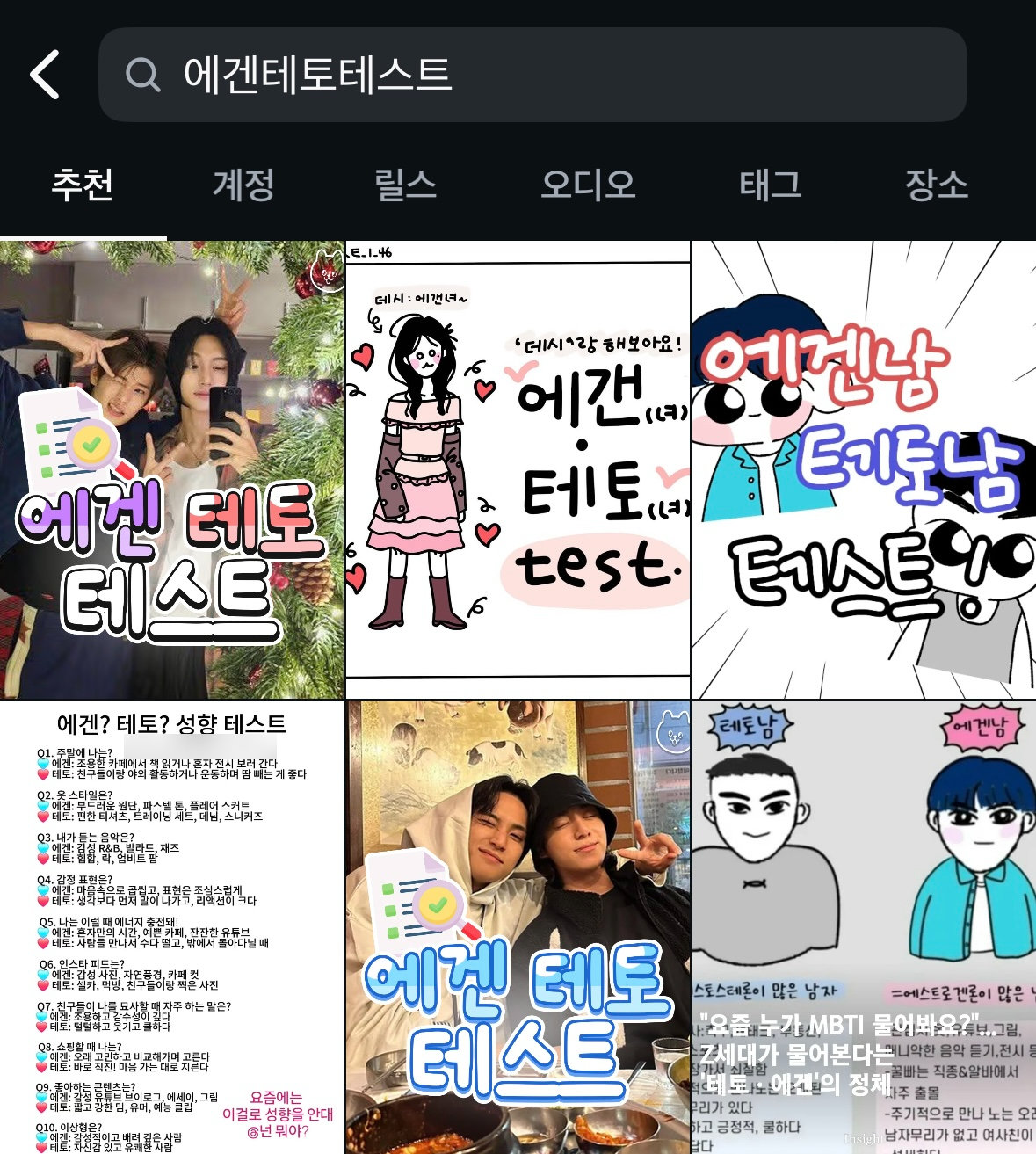Open the 릴스 tab

coord(405,185)
